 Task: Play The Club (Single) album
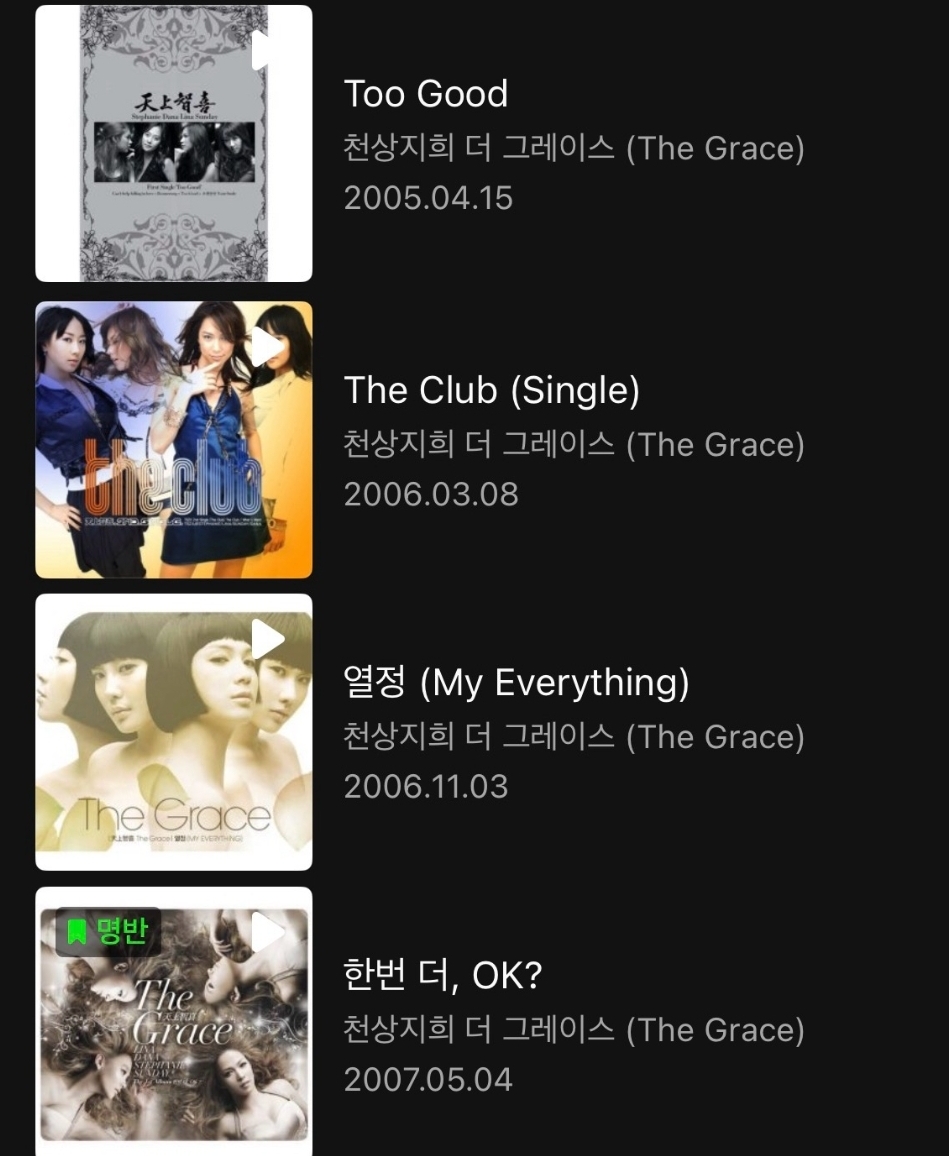coord(266,346)
